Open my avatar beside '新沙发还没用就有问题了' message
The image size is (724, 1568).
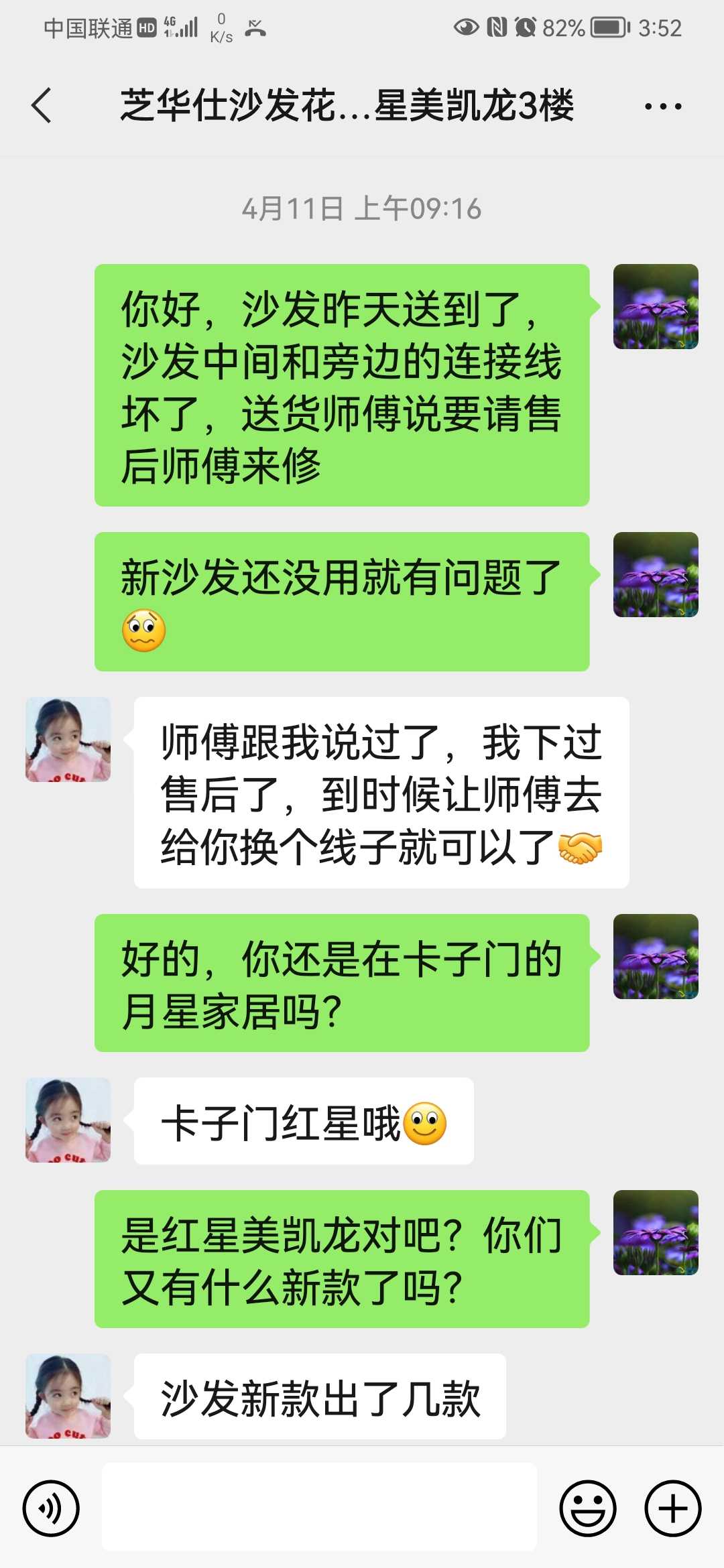coord(656,574)
